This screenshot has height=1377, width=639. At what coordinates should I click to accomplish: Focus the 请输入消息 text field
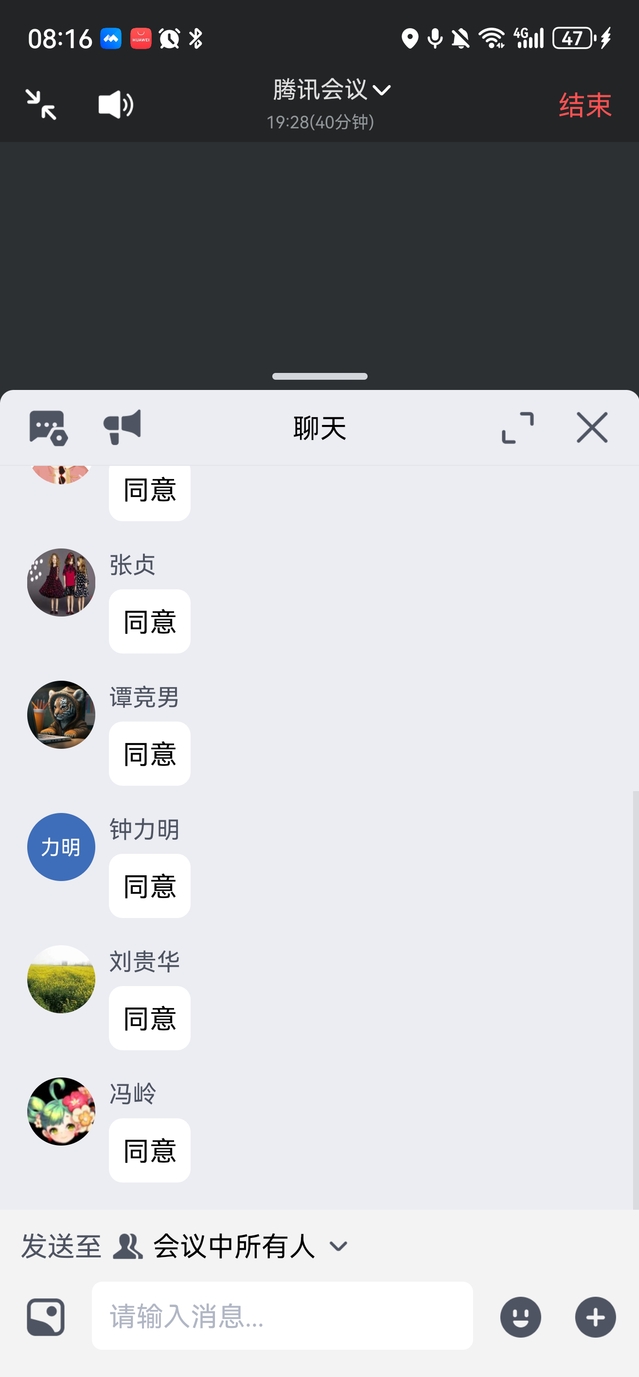click(x=282, y=1317)
